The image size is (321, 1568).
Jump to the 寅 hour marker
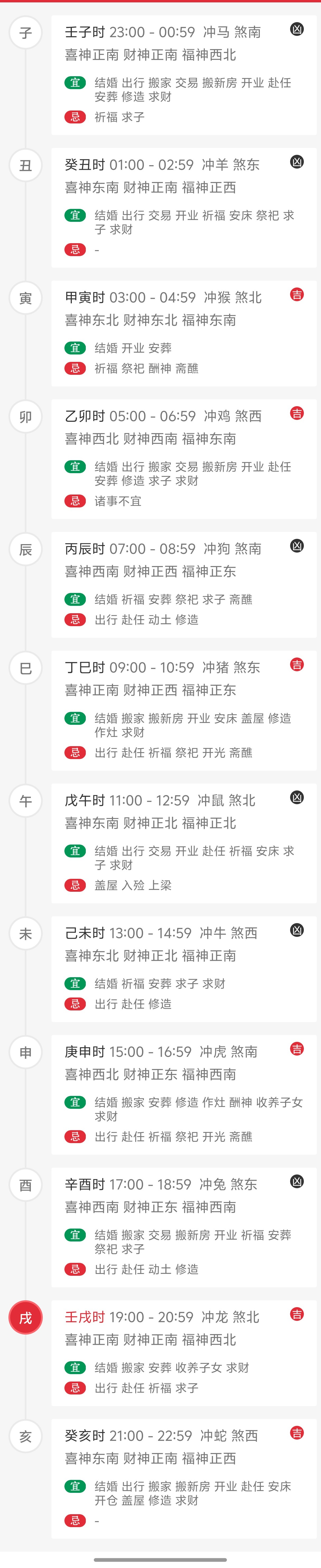[x=26, y=298]
